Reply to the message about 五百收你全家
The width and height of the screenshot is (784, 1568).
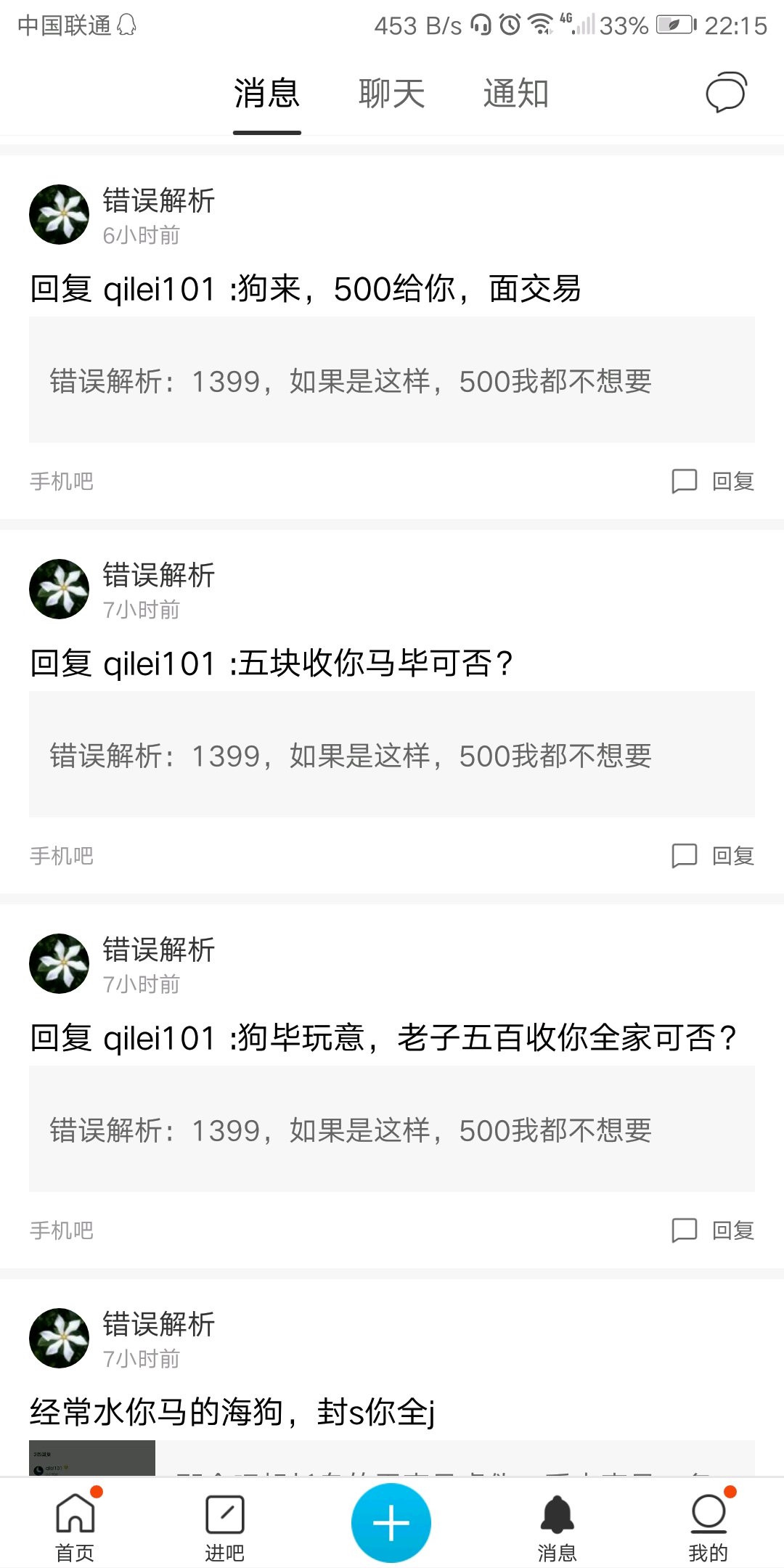tap(713, 1230)
